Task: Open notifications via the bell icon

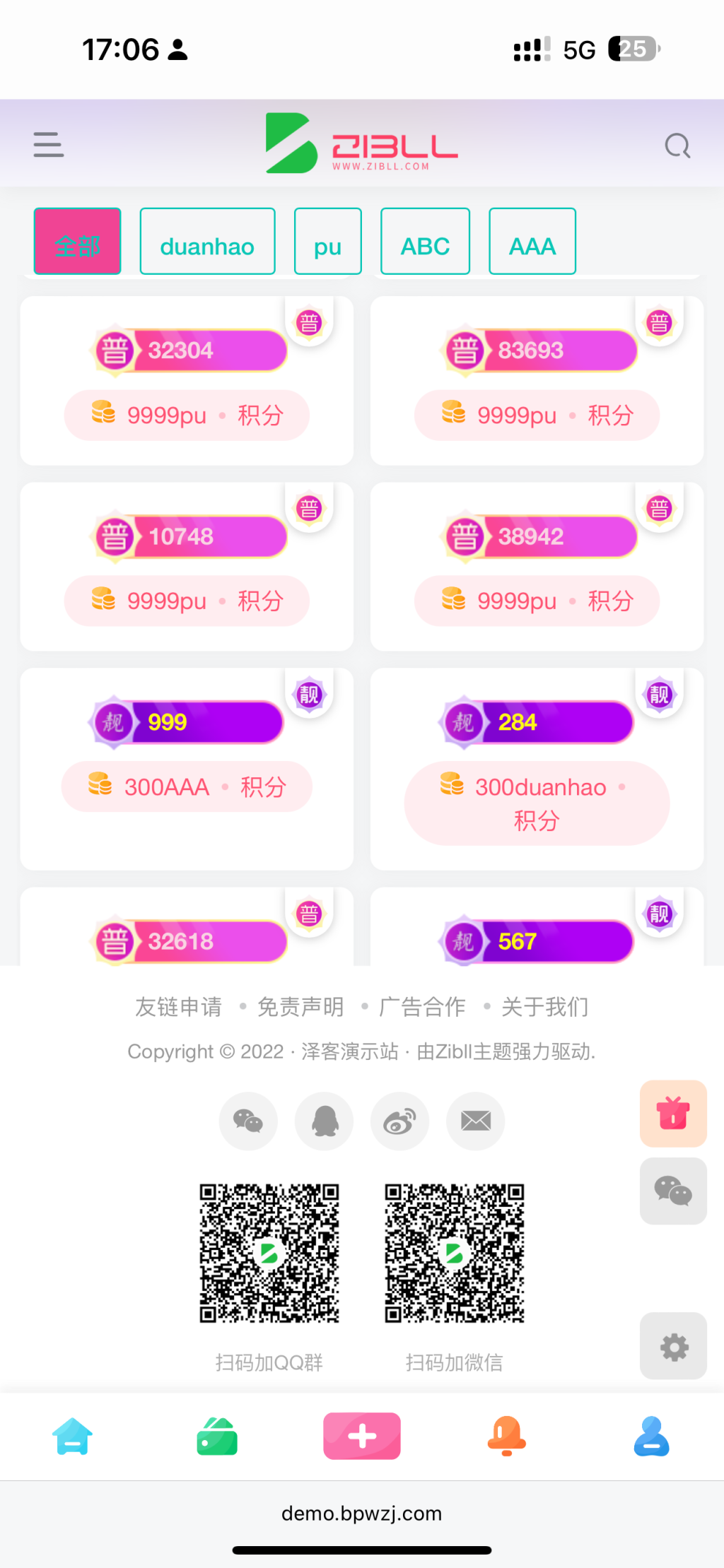Action: pos(506,1436)
